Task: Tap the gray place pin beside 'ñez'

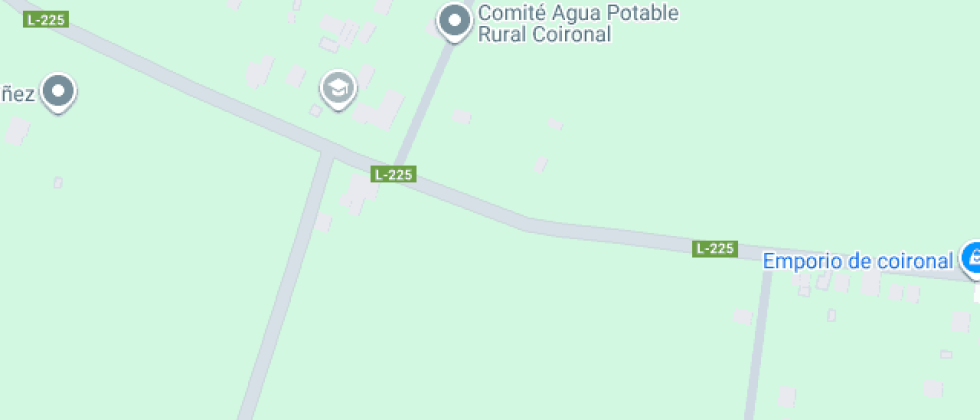Action: point(59,92)
